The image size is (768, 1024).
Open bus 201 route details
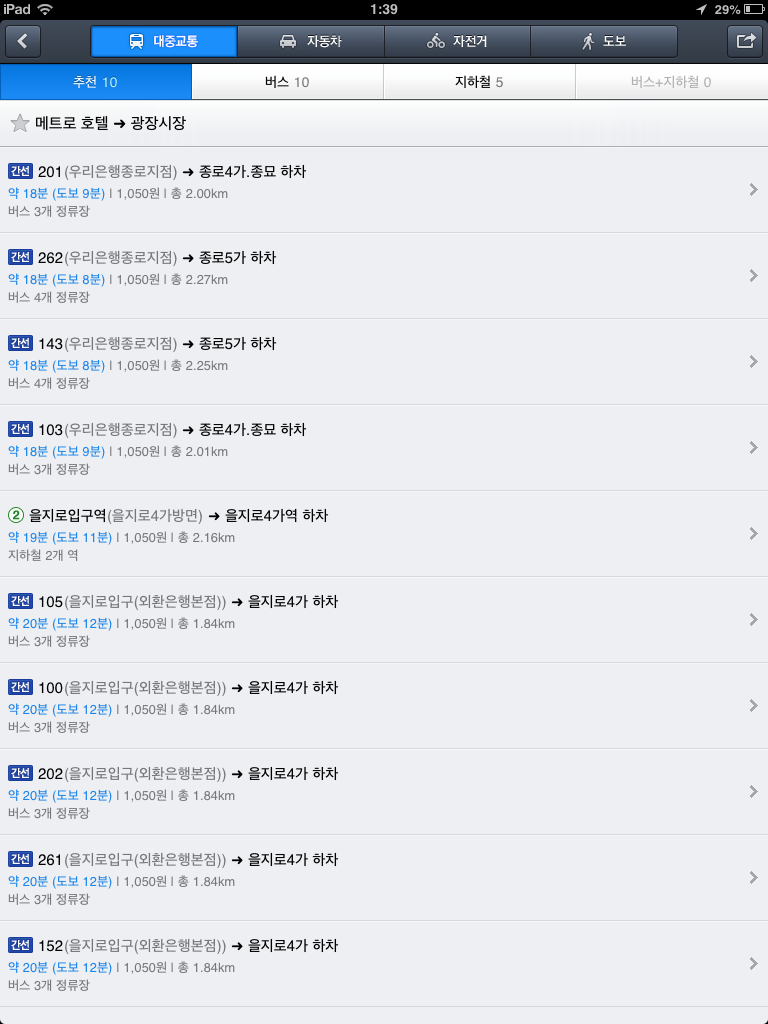point(384,190)
